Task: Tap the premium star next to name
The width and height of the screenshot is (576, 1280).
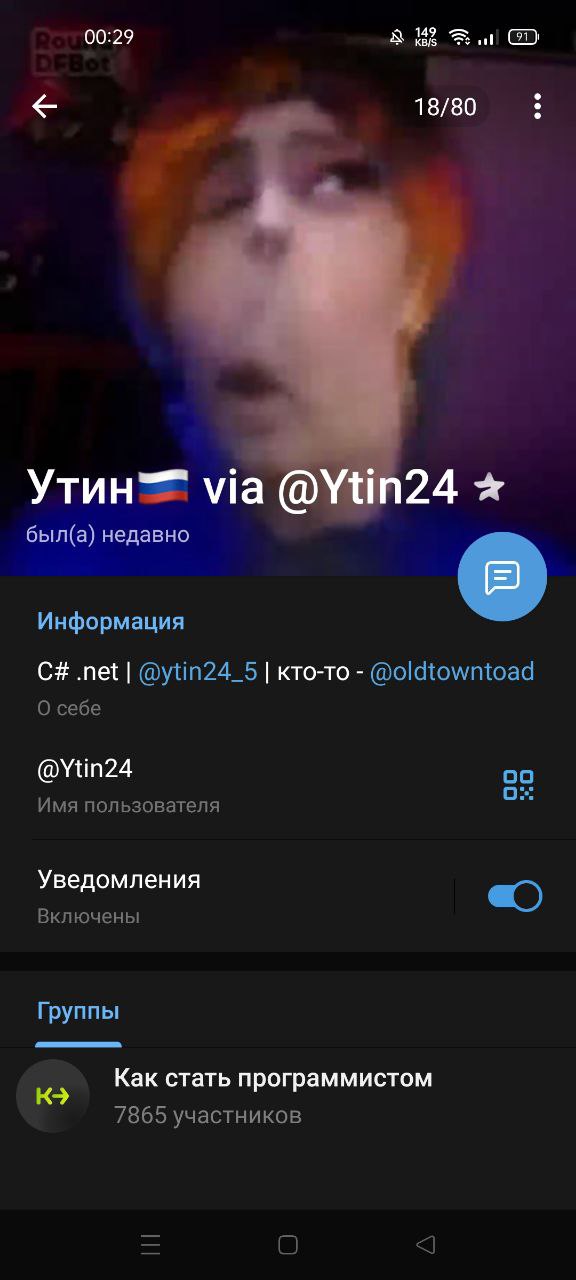Action: [x=489, y=488]
